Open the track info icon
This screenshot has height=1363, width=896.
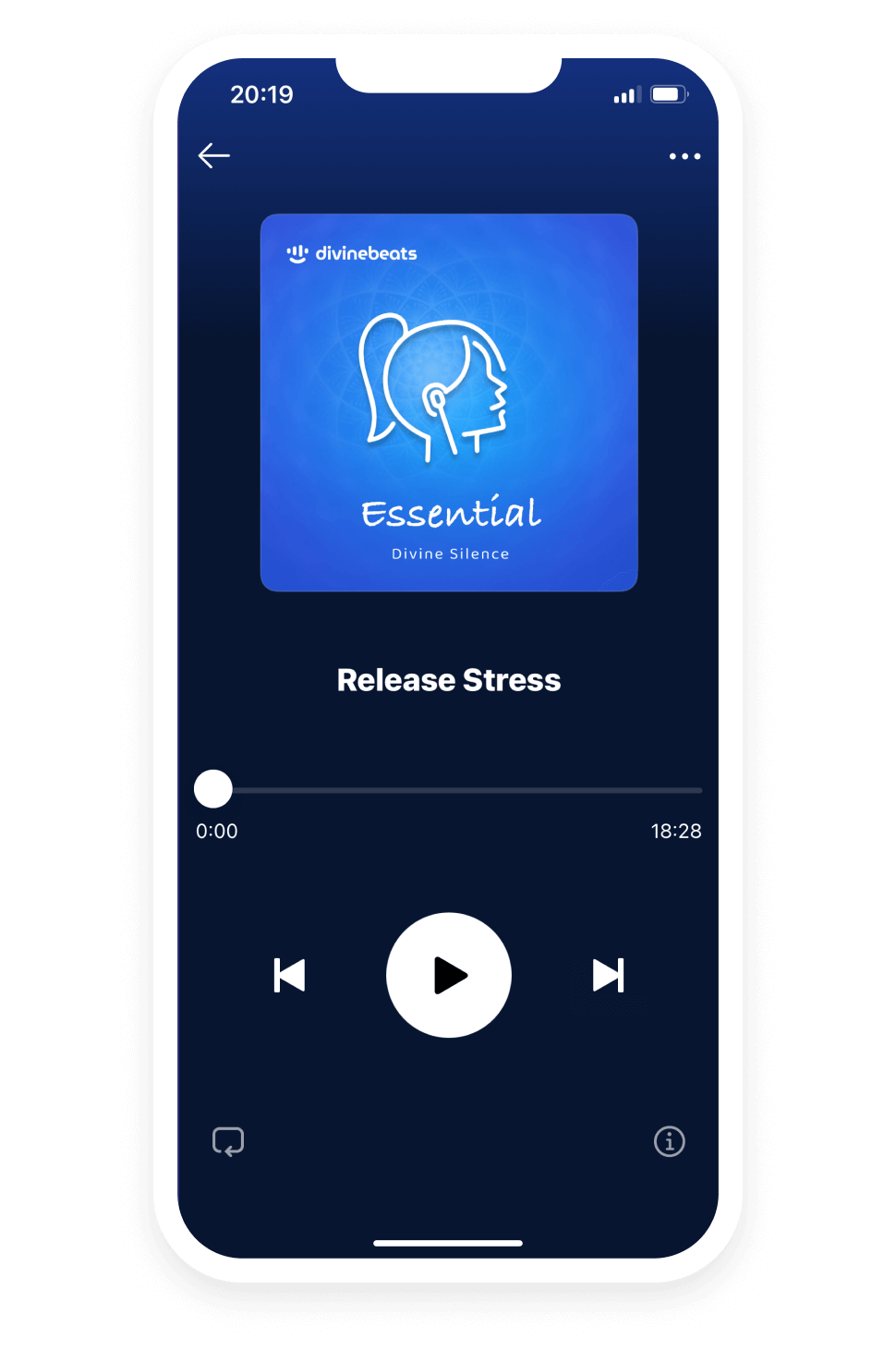tap(670, 1141)
